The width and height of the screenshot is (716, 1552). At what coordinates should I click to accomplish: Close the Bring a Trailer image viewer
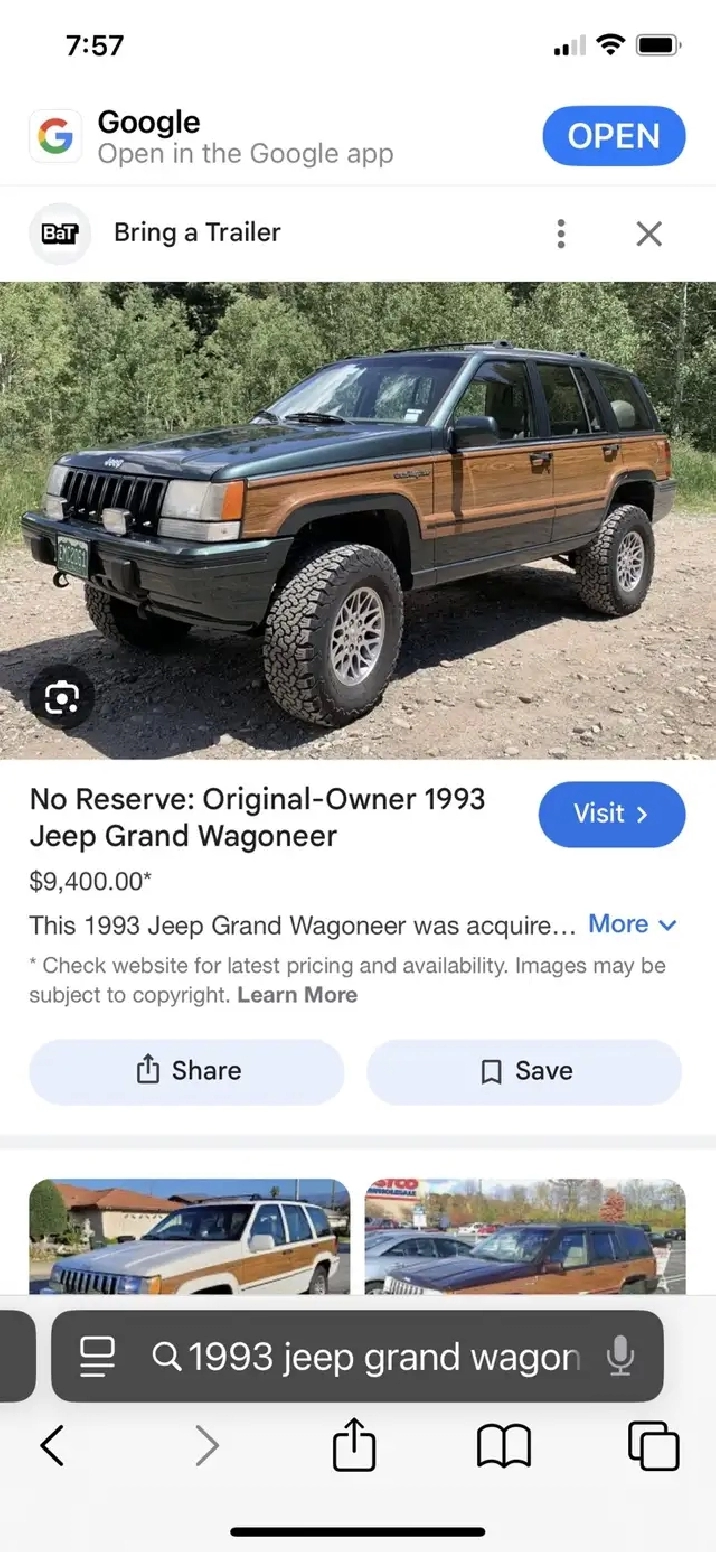point(649,233)
